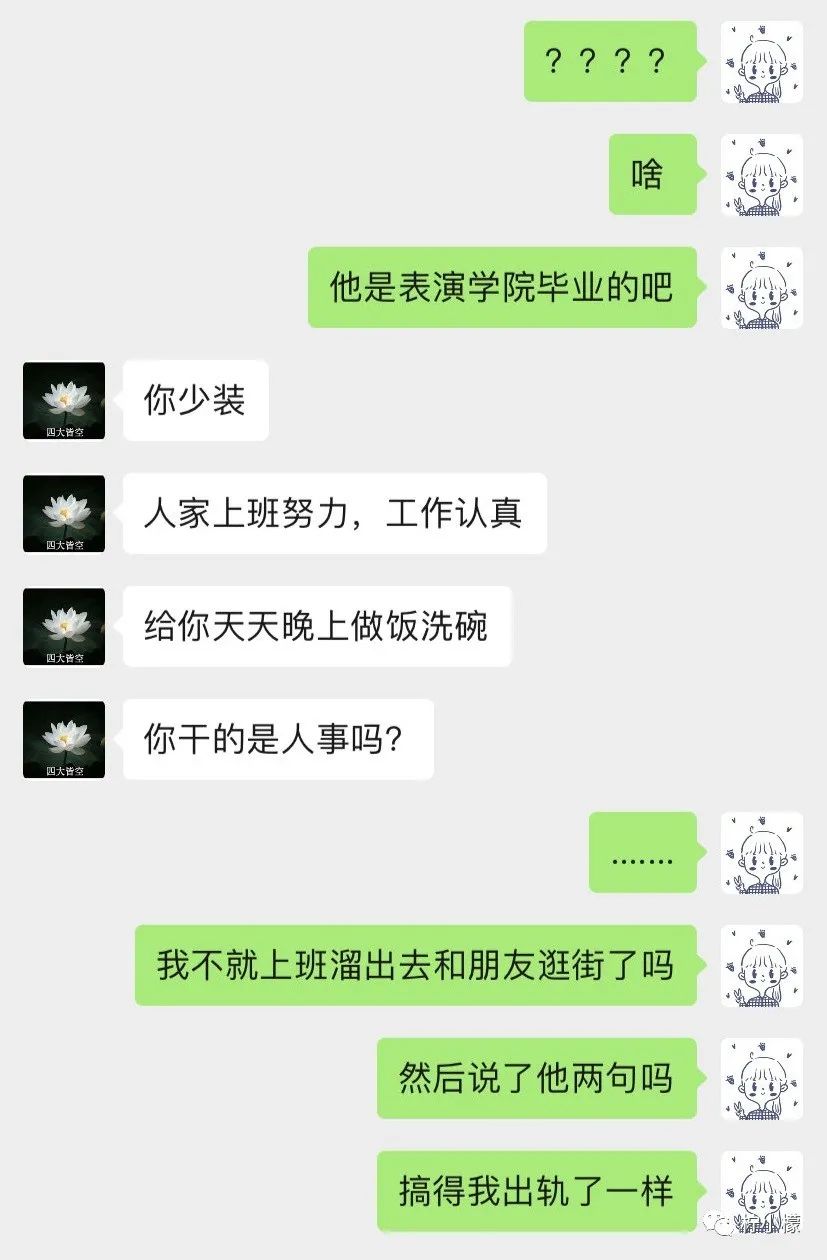Click the '四大皆空' lotus avatar next to '人家上班努力，工作认真'

63,513
